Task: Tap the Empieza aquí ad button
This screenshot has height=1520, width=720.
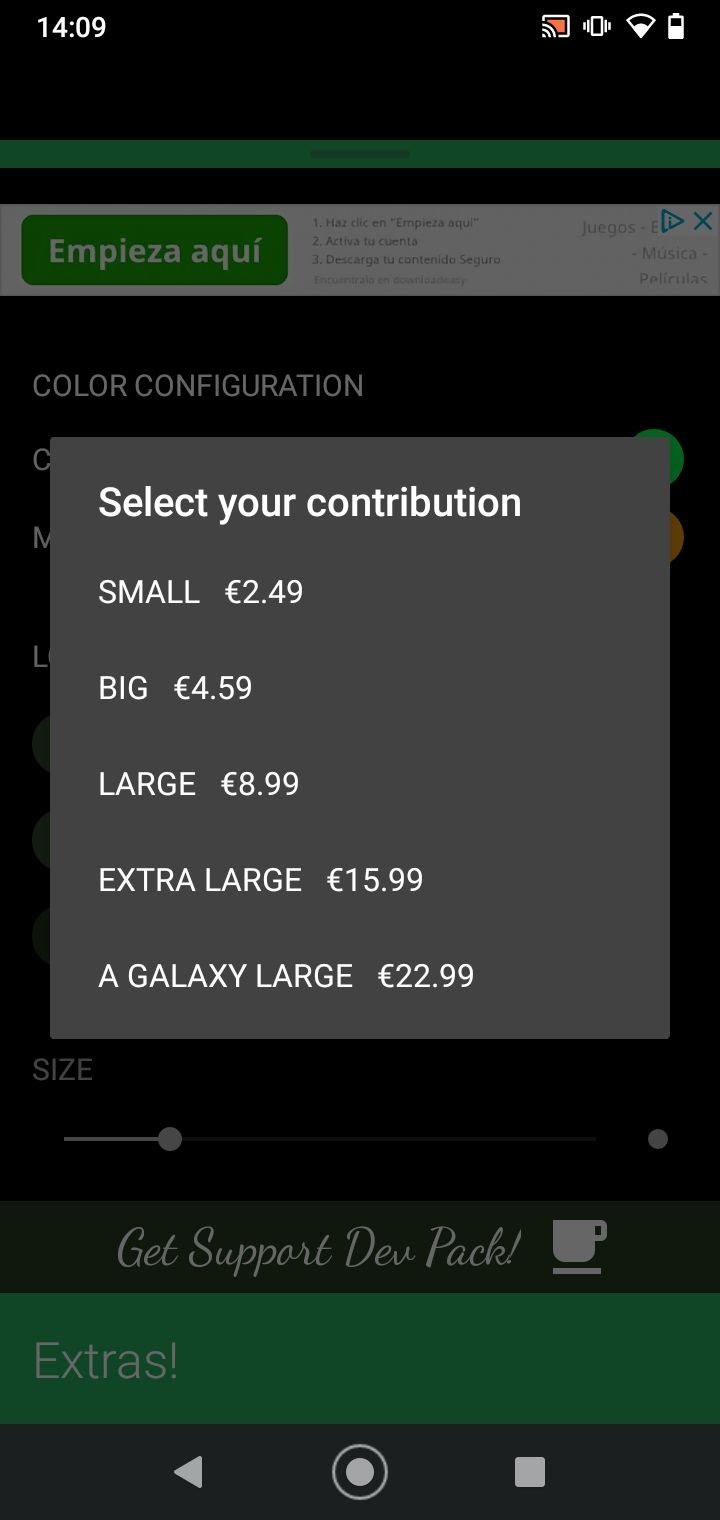Action: (155, 250)
